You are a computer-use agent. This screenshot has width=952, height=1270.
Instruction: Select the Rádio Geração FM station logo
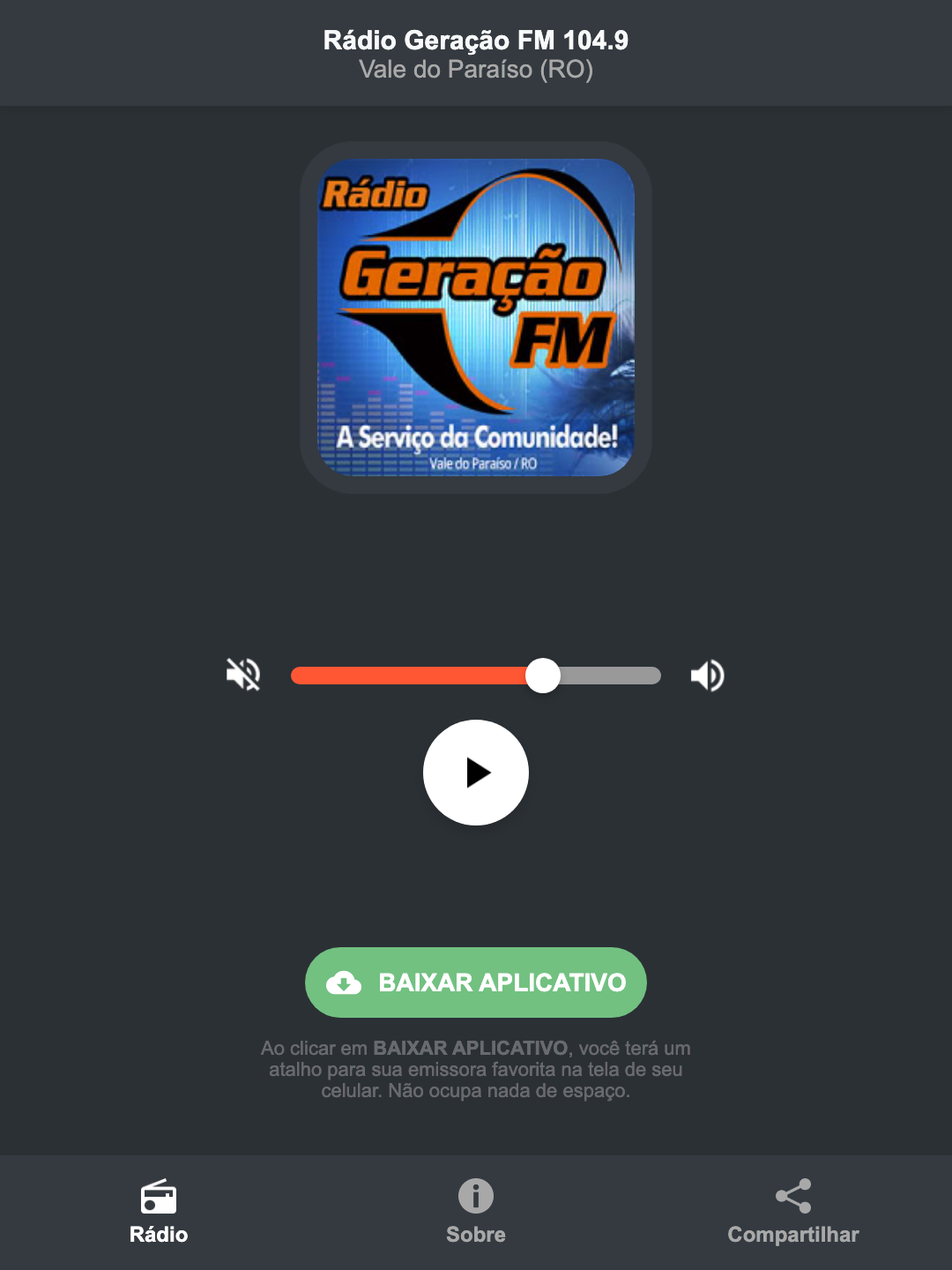coord(476,315)
